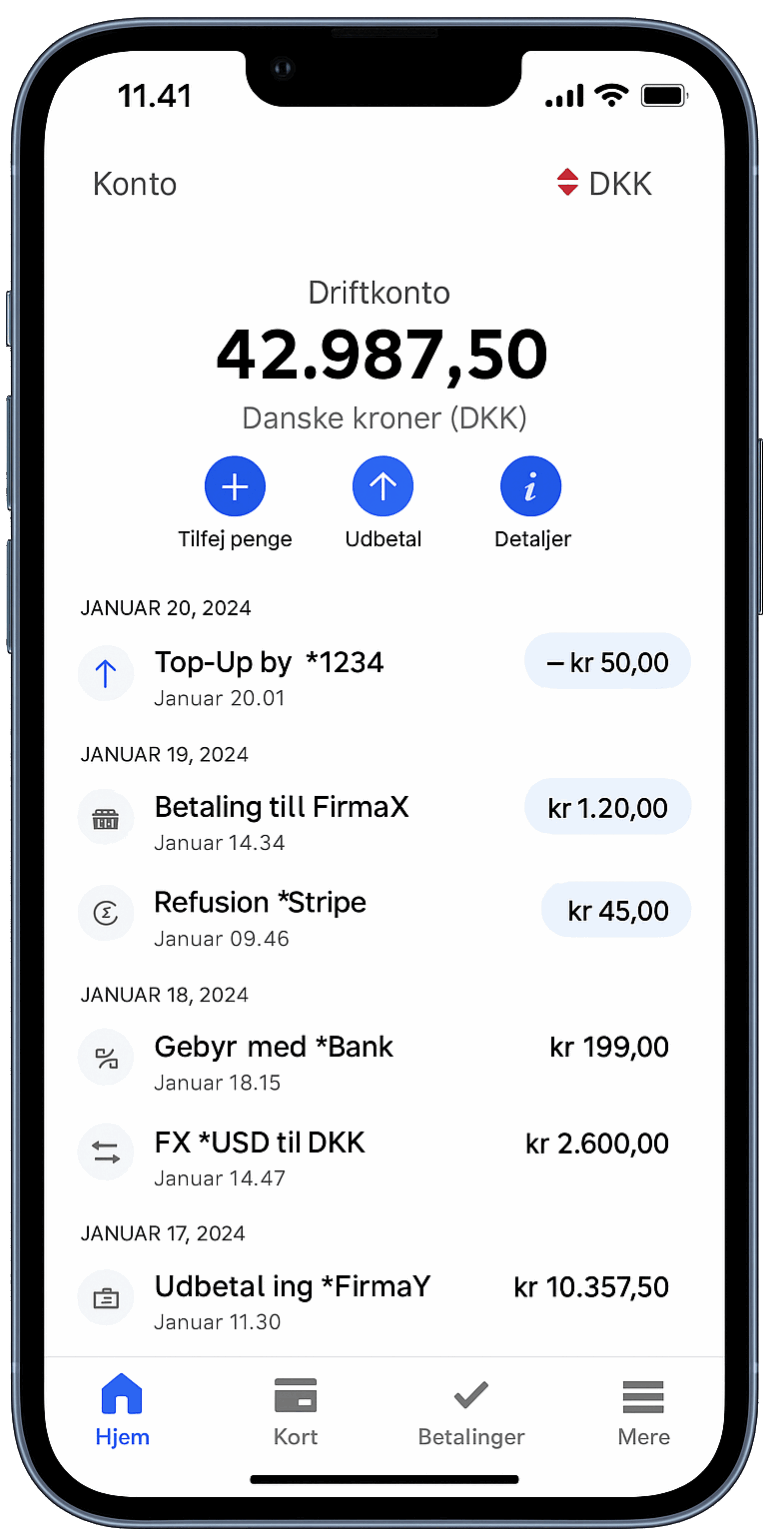Go to the Hjem tab
This screenshot has height=1534, width=768.
(x=122, y=1412)
